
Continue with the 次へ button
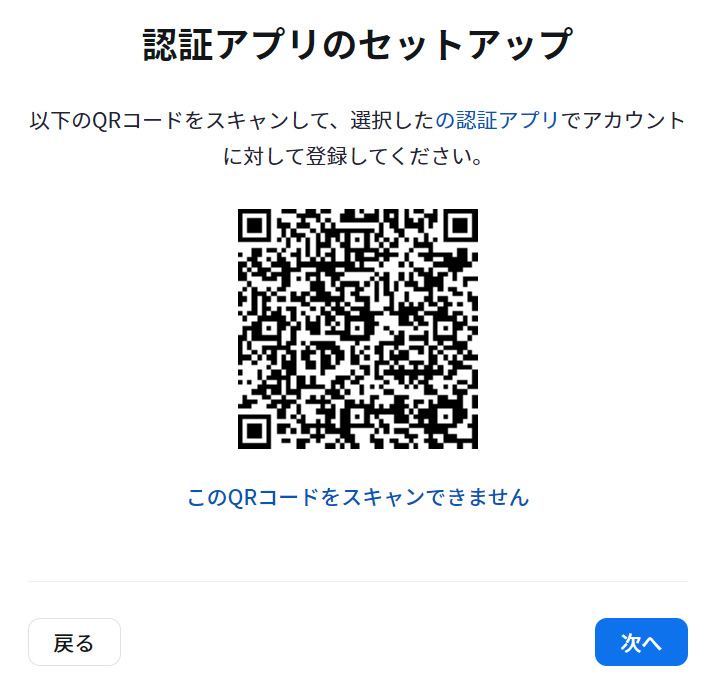(641, 642)
